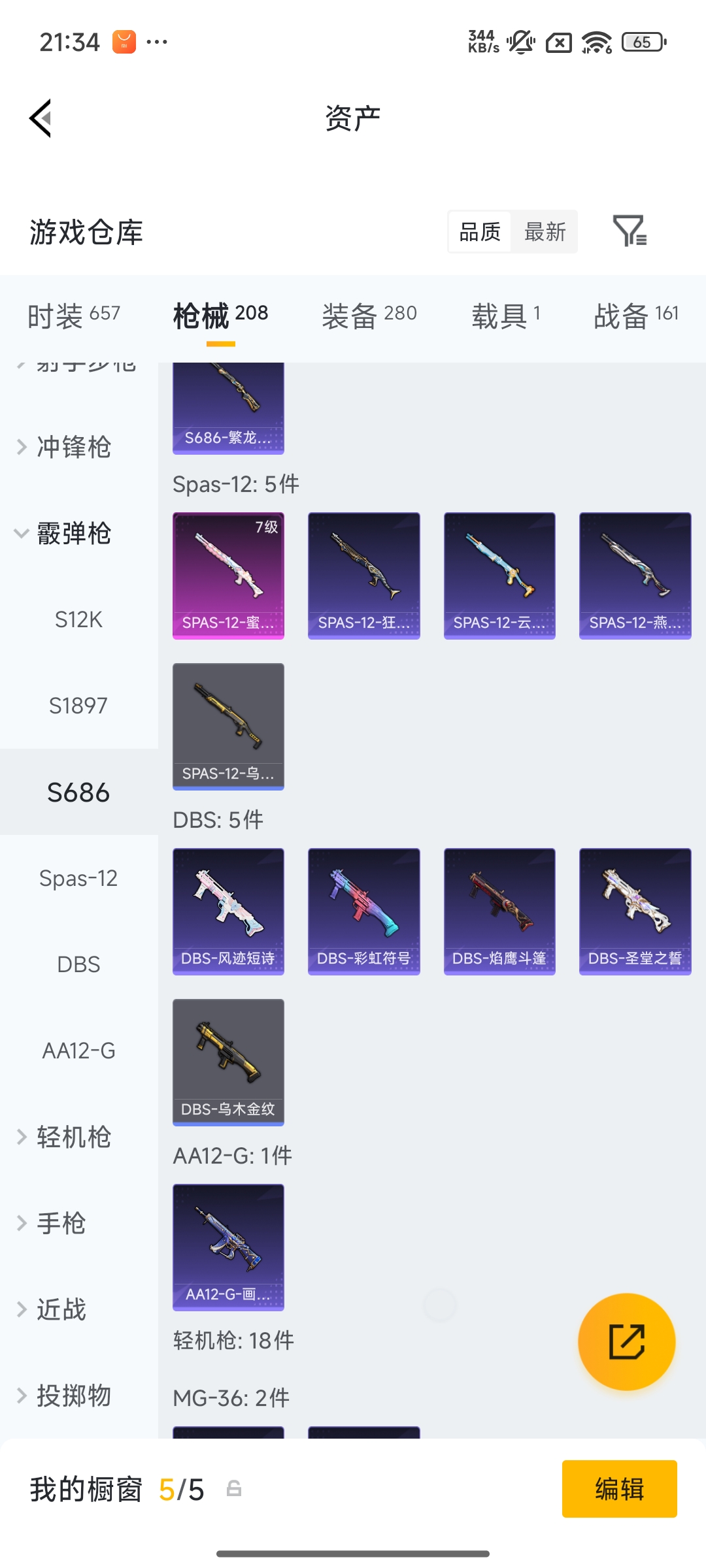706x1568 pixels.
Task: Expand the 冲锋枪 category
Action: (x=73, y=448)
